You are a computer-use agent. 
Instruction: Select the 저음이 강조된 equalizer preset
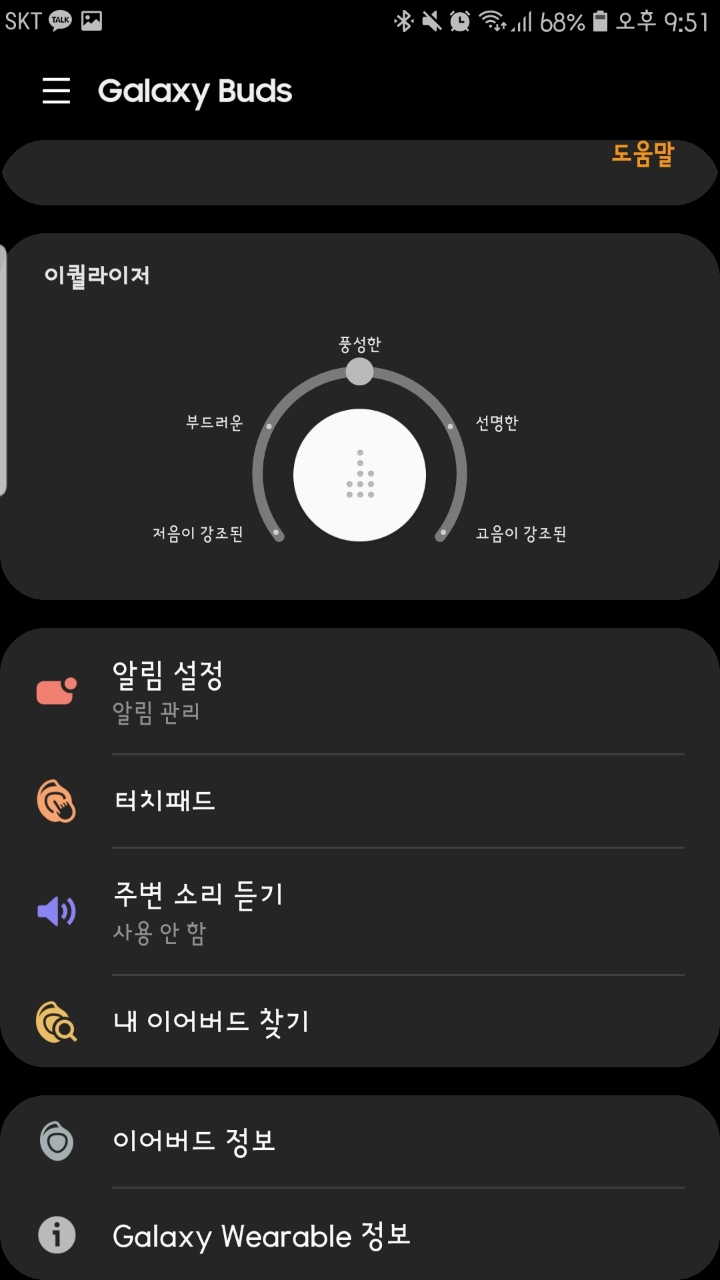click(x=198, y=534)
